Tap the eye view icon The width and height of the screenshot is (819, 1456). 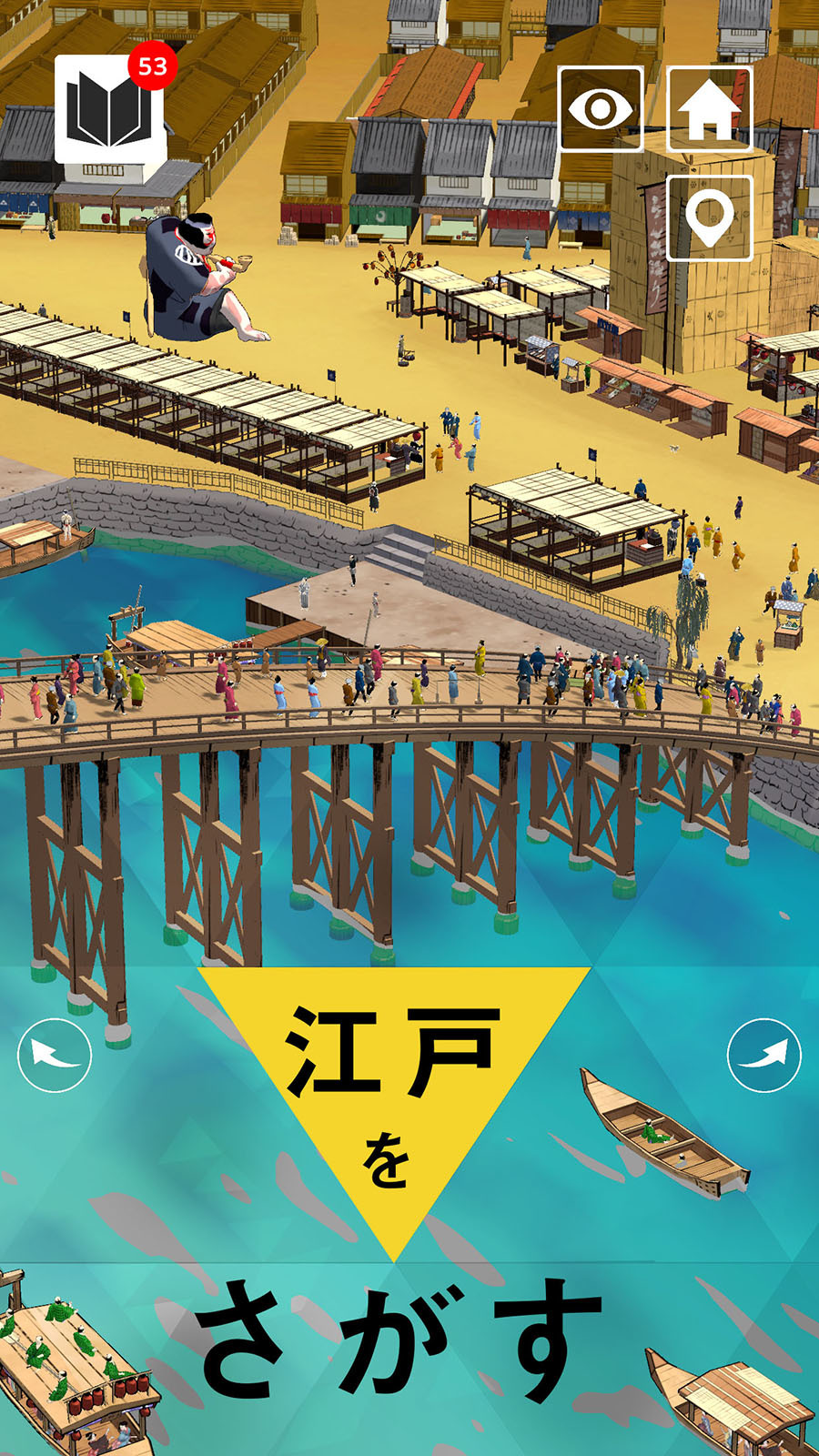(601, 109)
